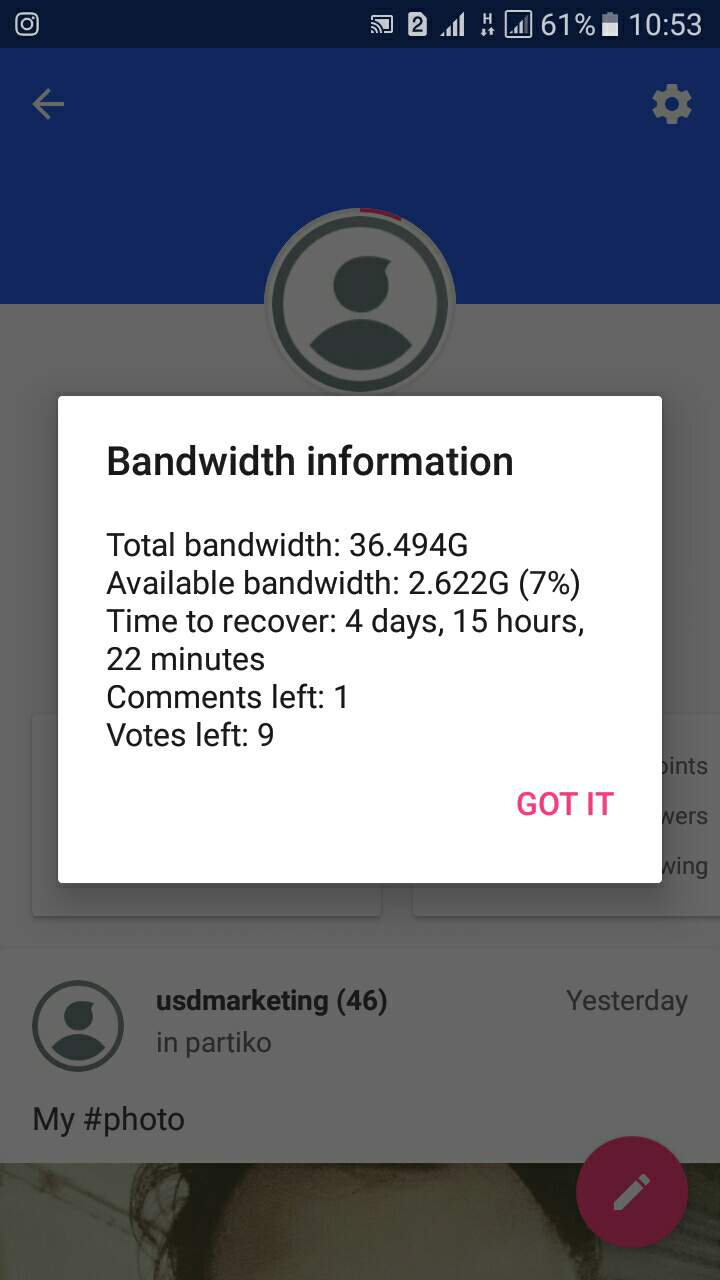Dismiss the dialog with GOT IT
The image size is (720, 1280).
564,804
